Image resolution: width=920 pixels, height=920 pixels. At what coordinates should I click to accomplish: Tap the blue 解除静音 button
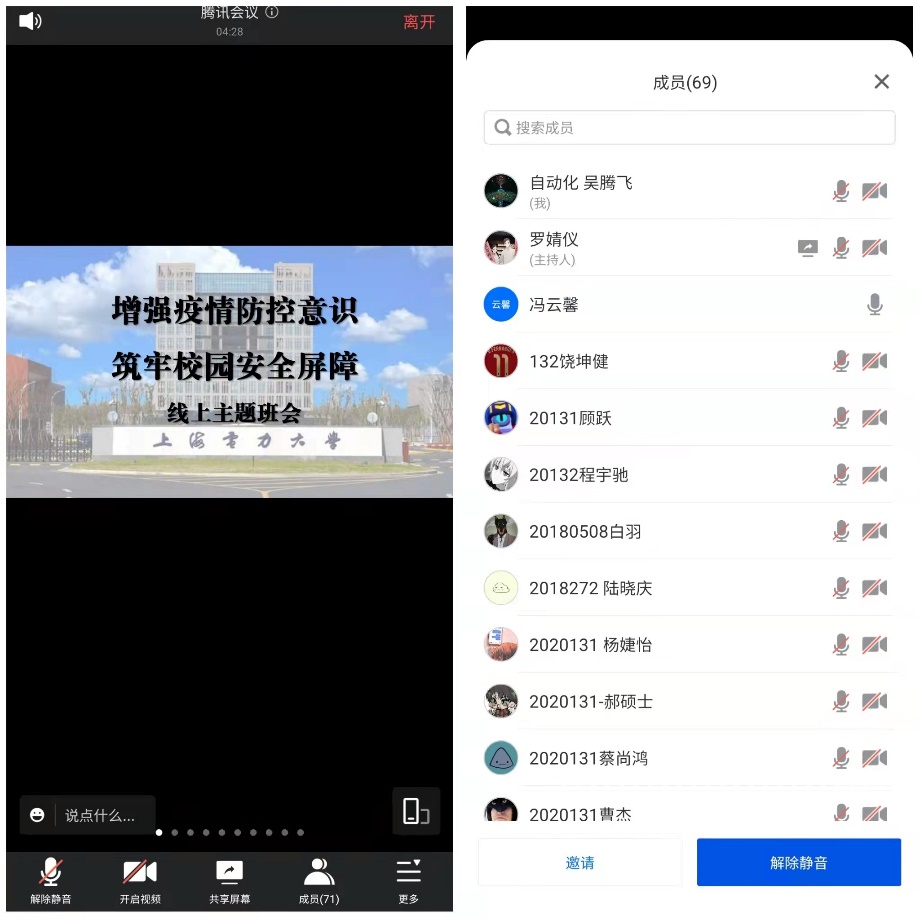tap(798, 862)
